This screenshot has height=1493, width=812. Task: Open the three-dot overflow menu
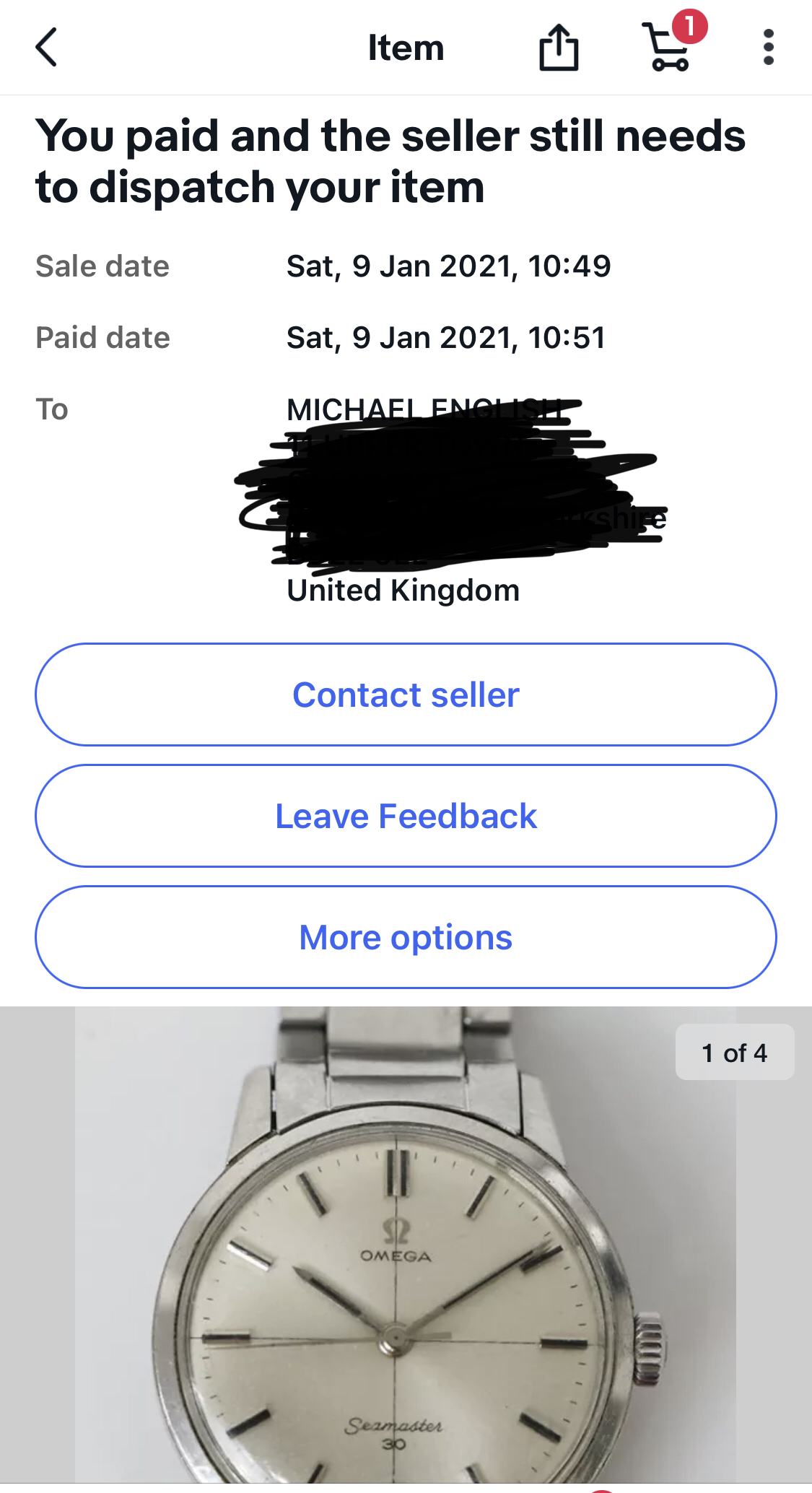768,48
